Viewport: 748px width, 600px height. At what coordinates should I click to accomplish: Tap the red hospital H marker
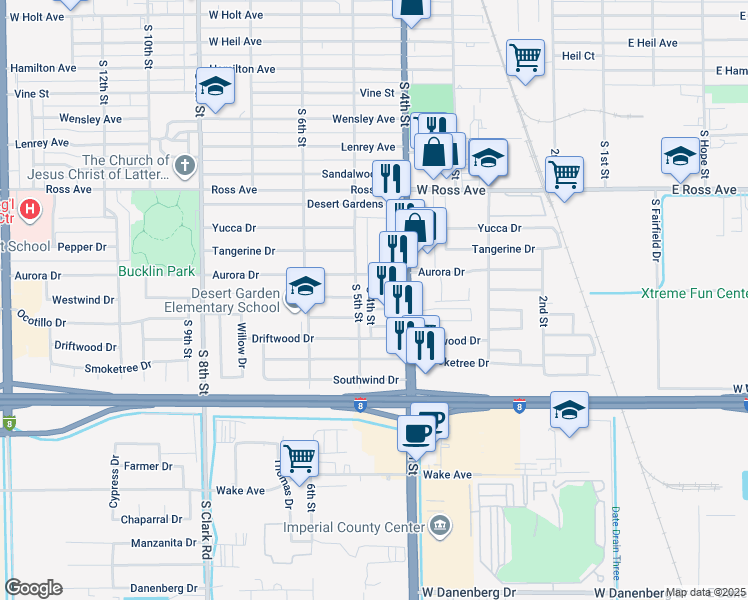tap(31, 209)
